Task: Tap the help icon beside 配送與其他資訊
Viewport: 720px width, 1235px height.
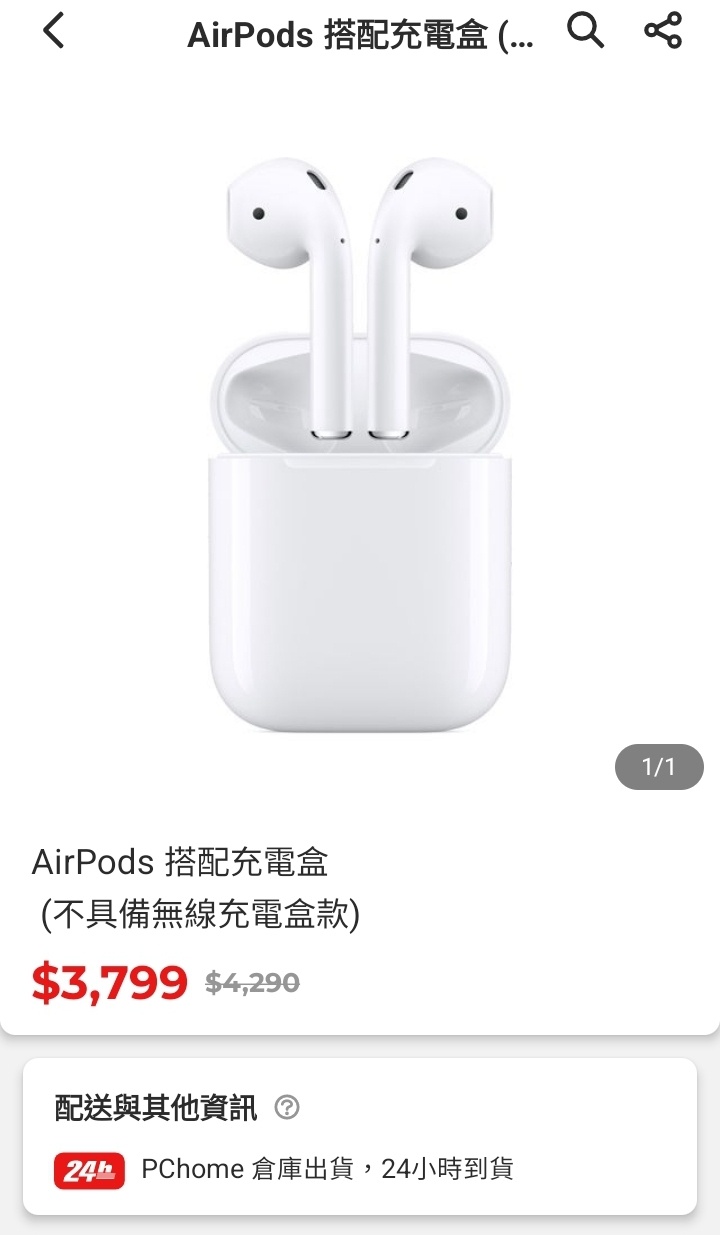Action: [287, 1108]
